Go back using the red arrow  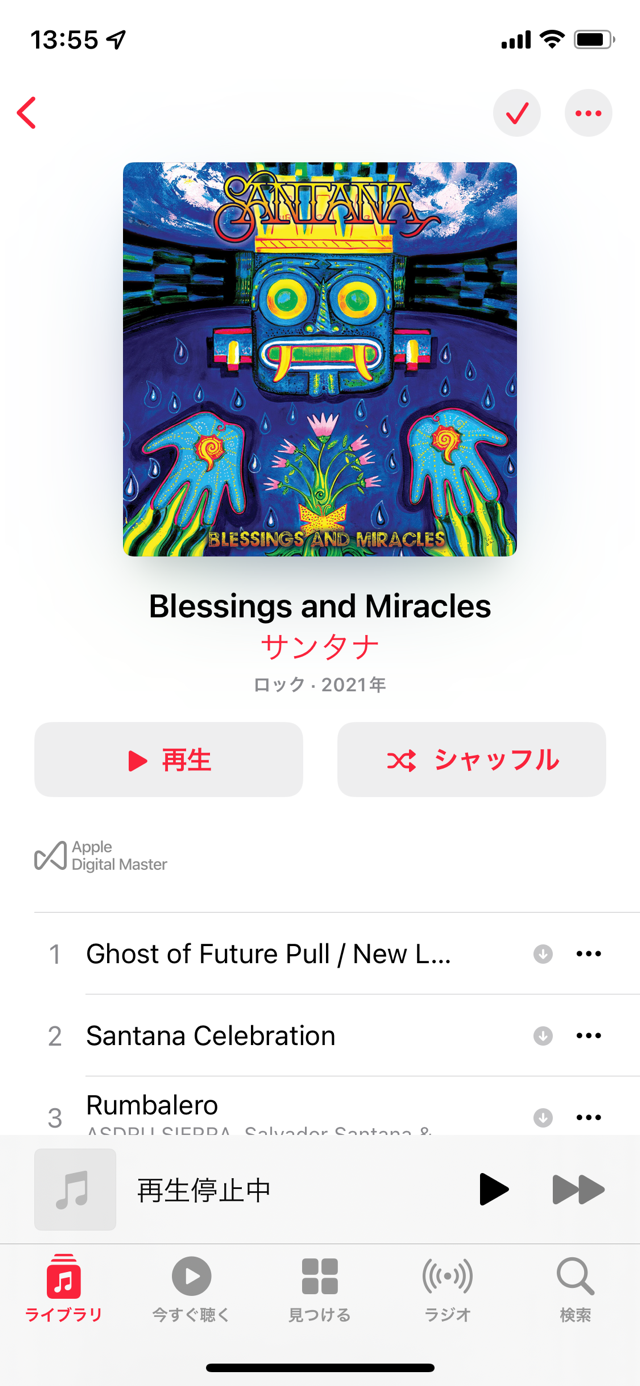coord(27,113)
